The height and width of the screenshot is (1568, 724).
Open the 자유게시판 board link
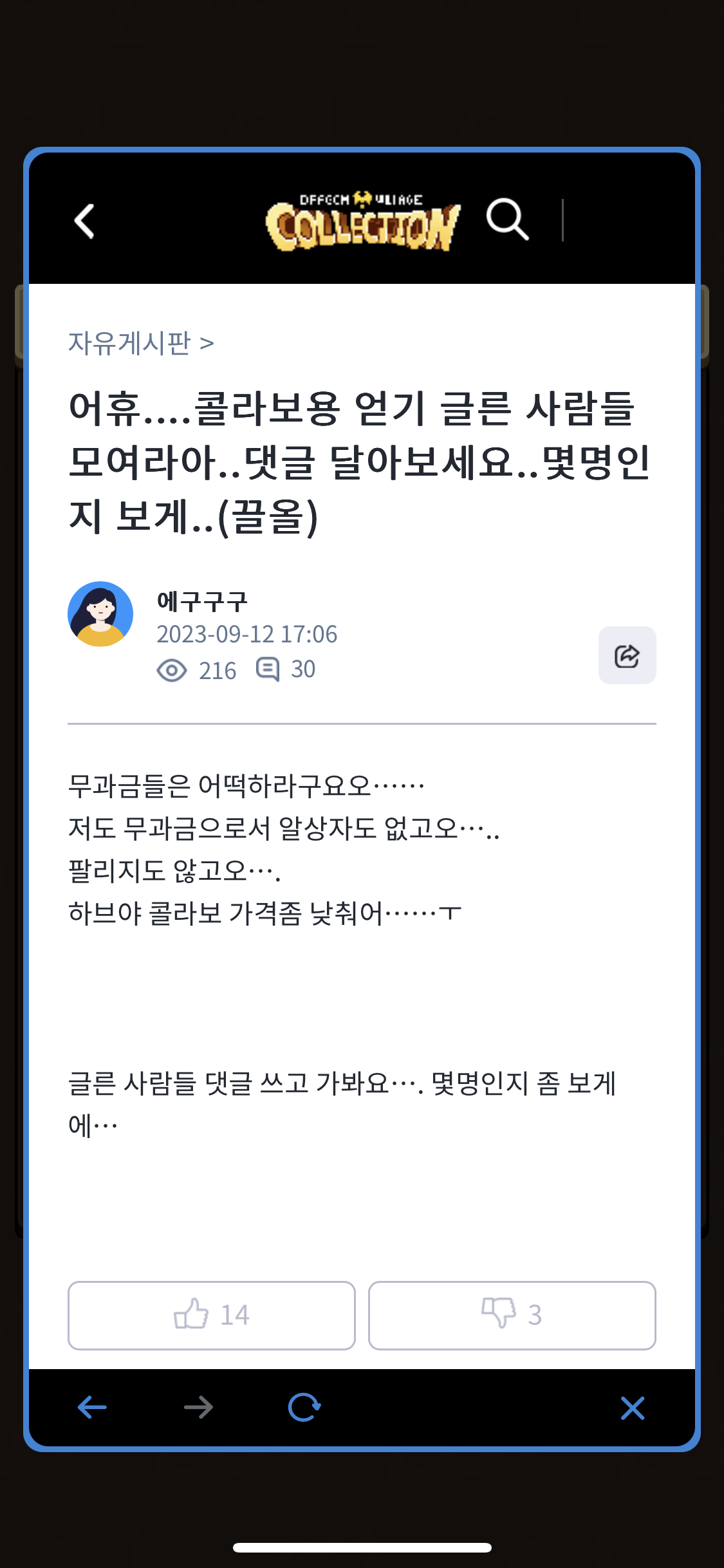click(140, 343)
